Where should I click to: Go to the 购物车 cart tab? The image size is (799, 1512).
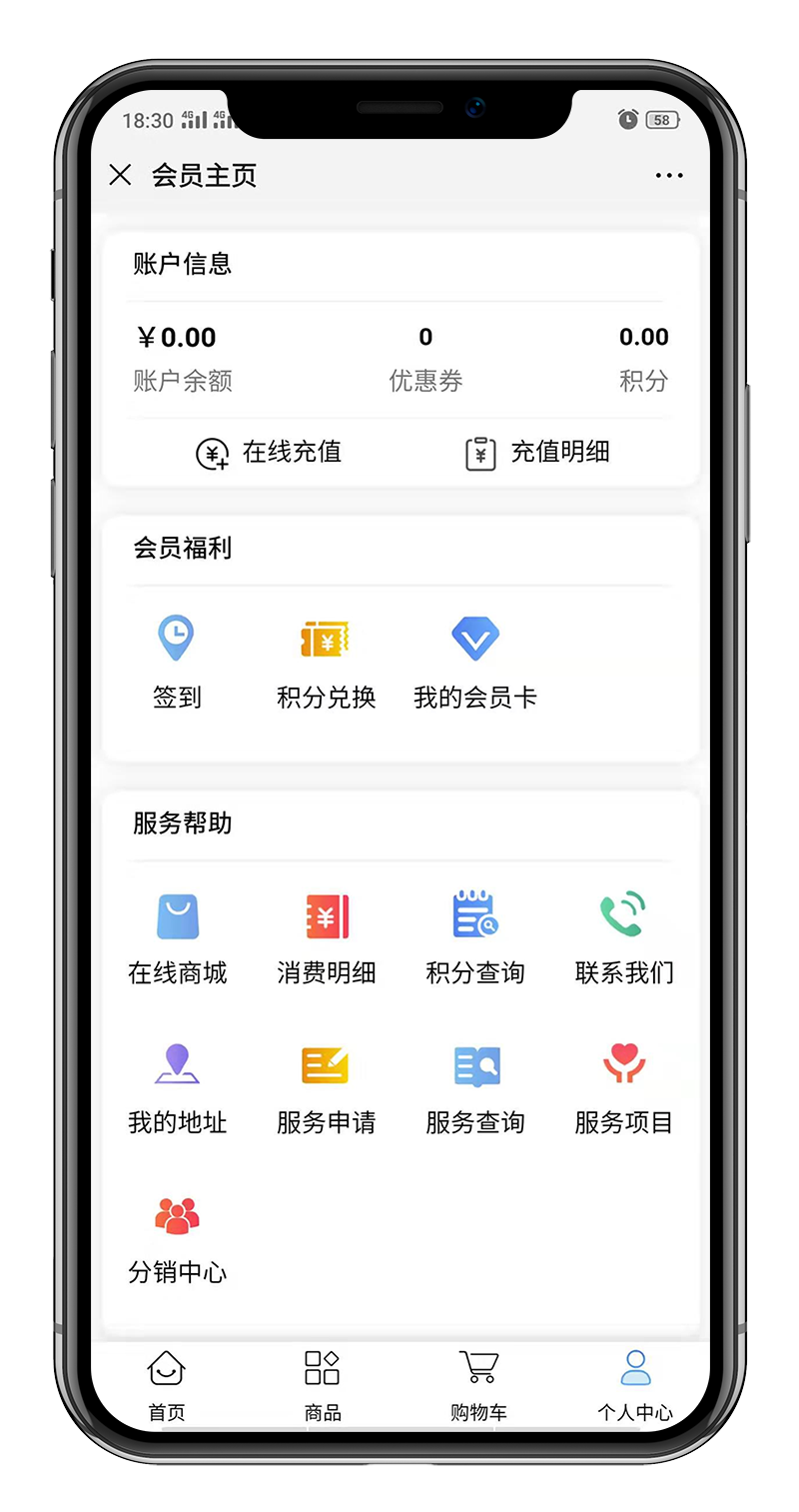coord(478,1384)
